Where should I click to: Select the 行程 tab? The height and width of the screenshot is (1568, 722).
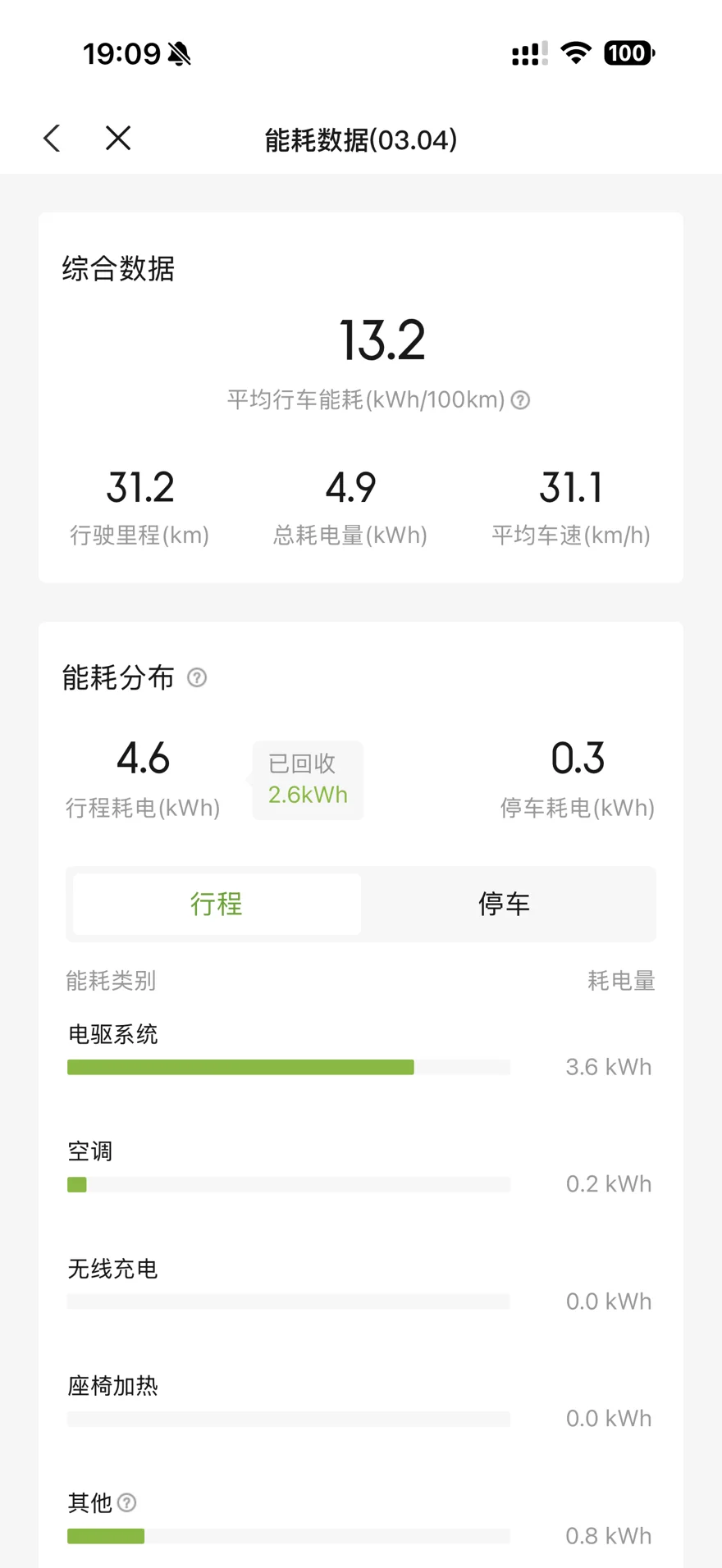tap(217, 904)
